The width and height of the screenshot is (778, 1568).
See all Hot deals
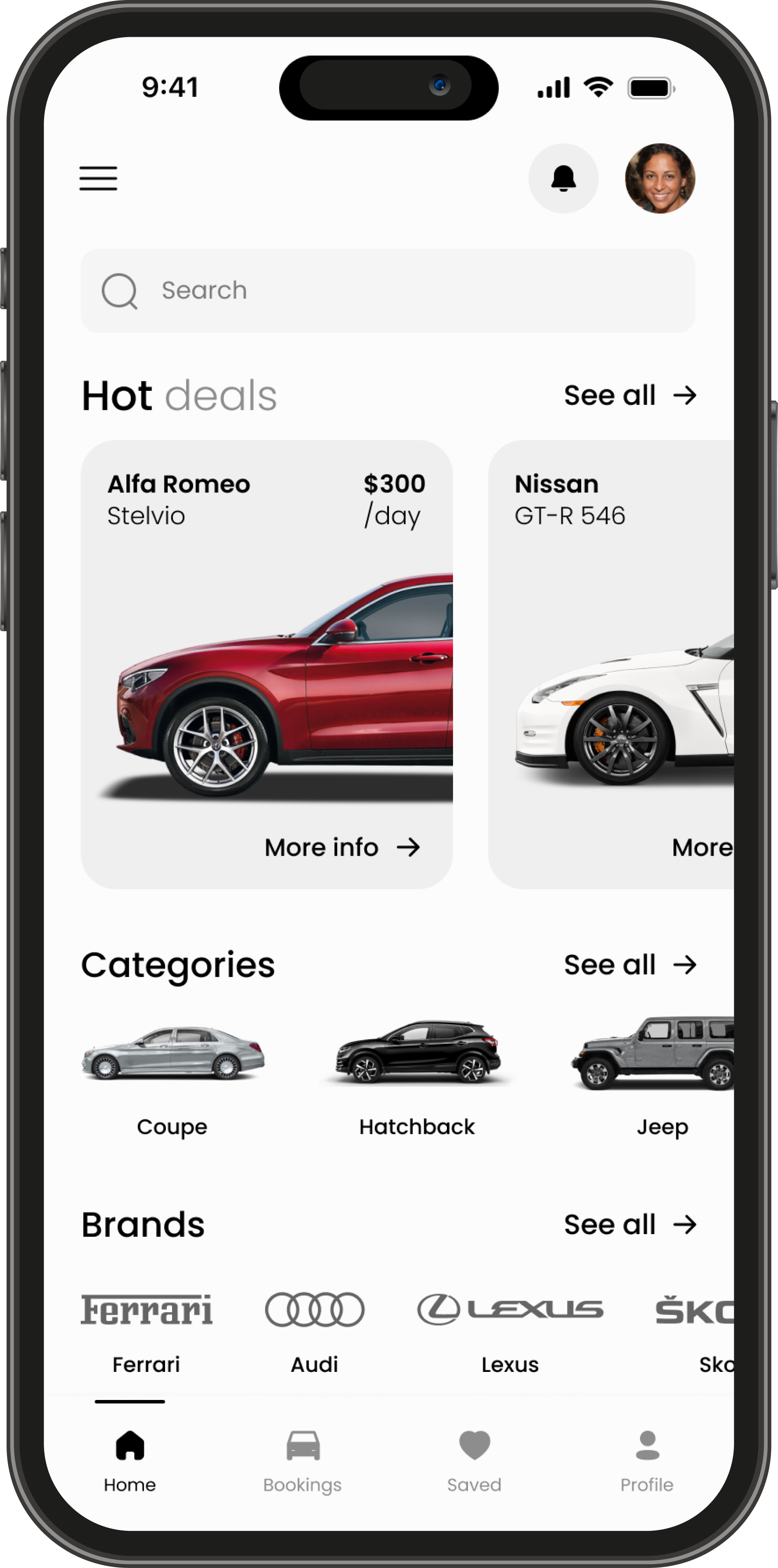[629, 396]
